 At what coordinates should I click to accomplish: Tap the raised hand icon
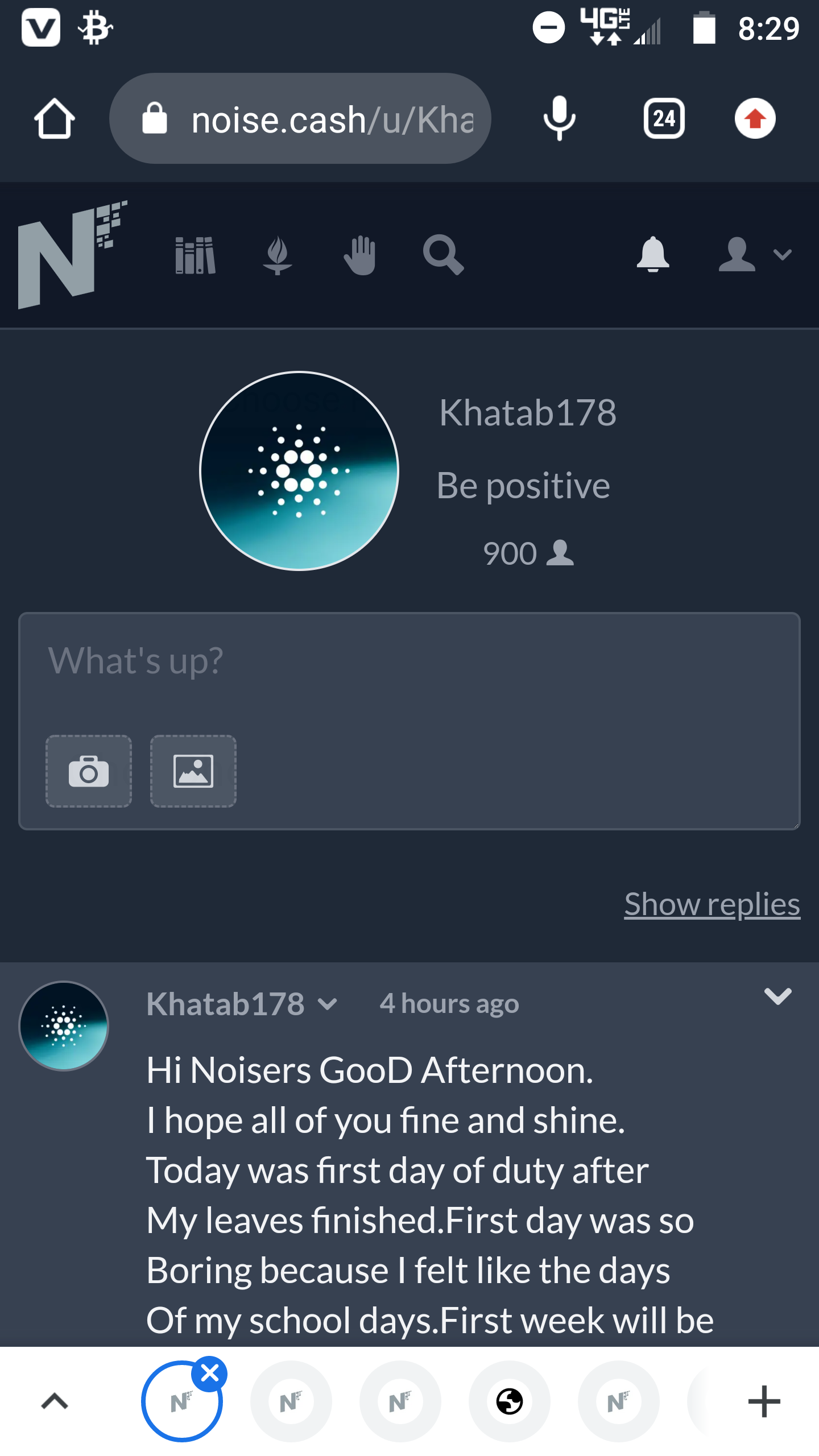click(360, 255)
